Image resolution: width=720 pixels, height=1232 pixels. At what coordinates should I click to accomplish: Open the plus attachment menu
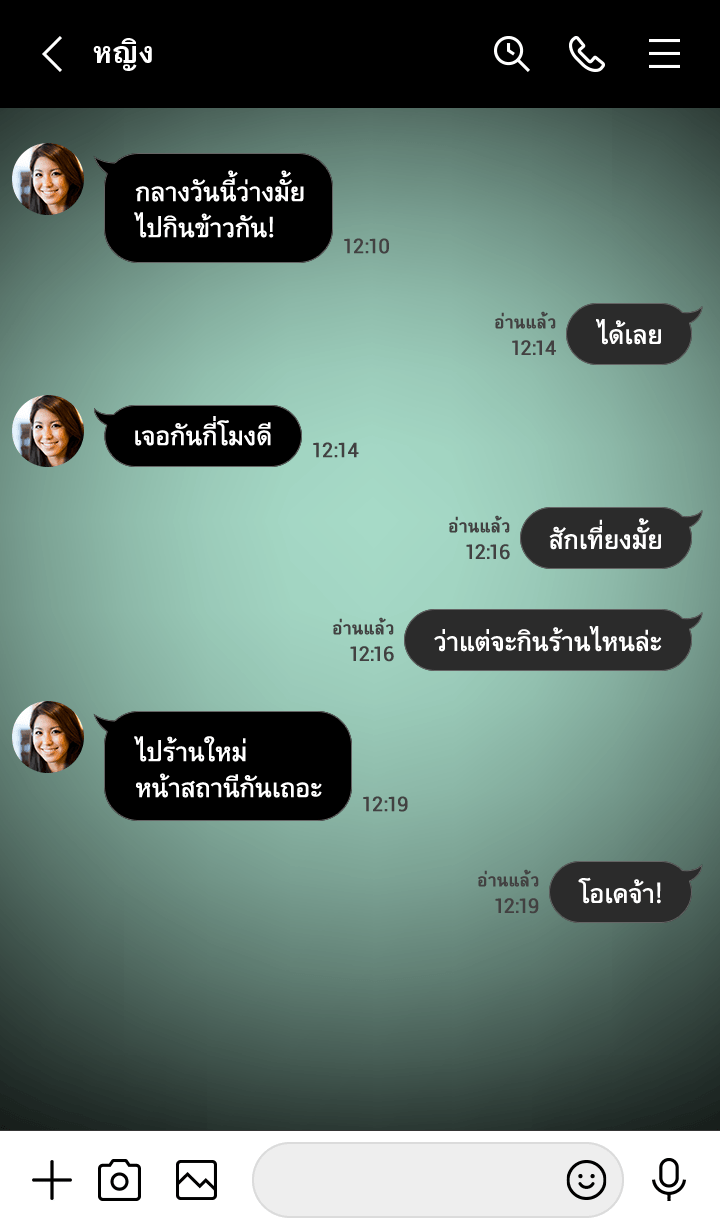[52, 1181]
